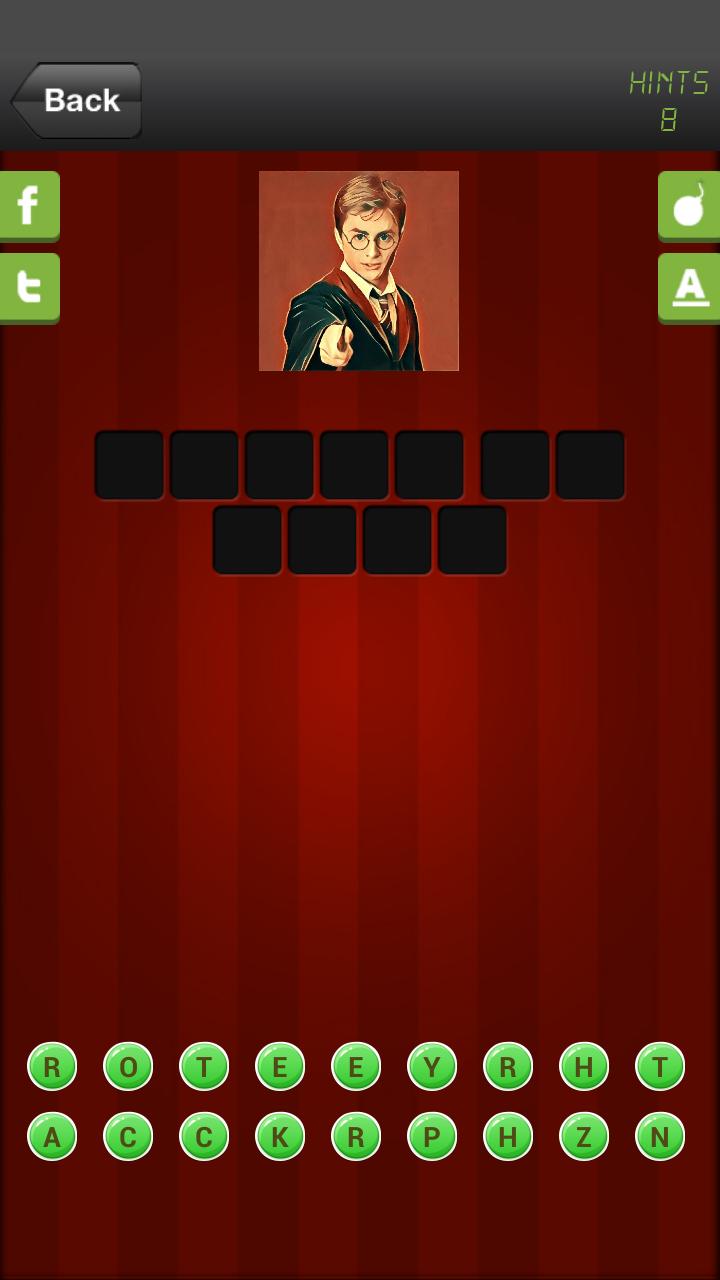
Task: Pick the letter Z
Action: click(584, 1137)
